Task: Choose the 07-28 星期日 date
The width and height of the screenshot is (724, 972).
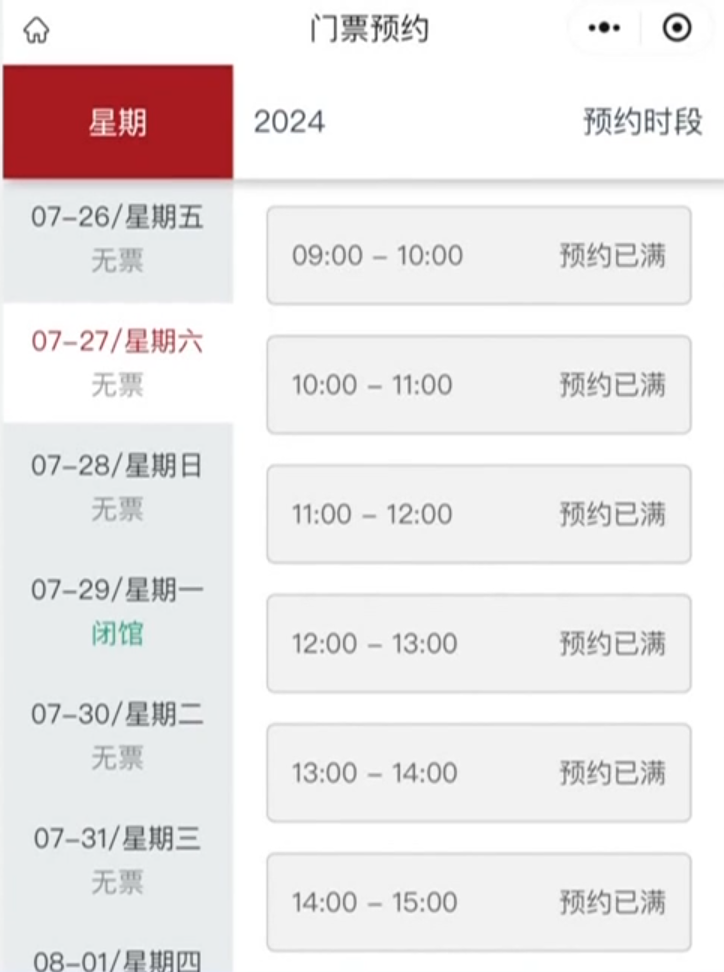Action: [x=117, y=486]
